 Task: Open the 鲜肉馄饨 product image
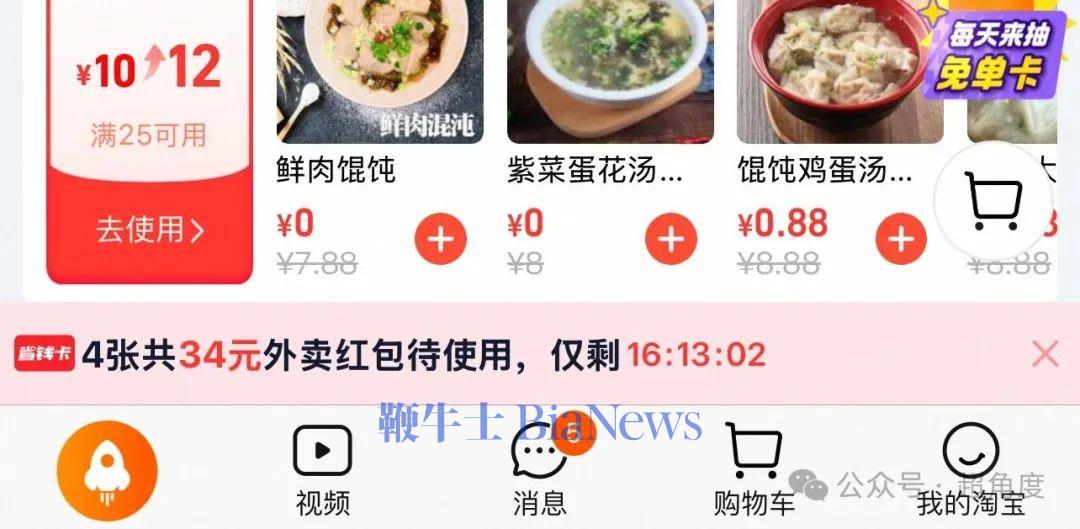379,68
